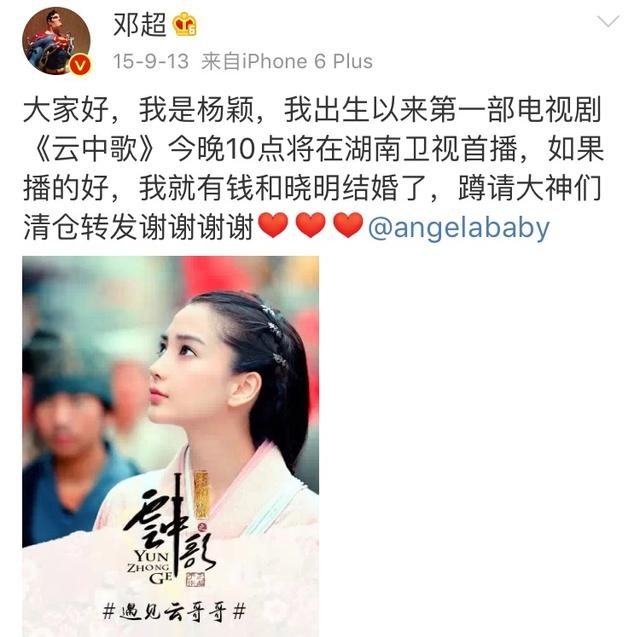Open the post options chevron
Viewport: 640px width, 637px height.
click(x=607, y=21)
